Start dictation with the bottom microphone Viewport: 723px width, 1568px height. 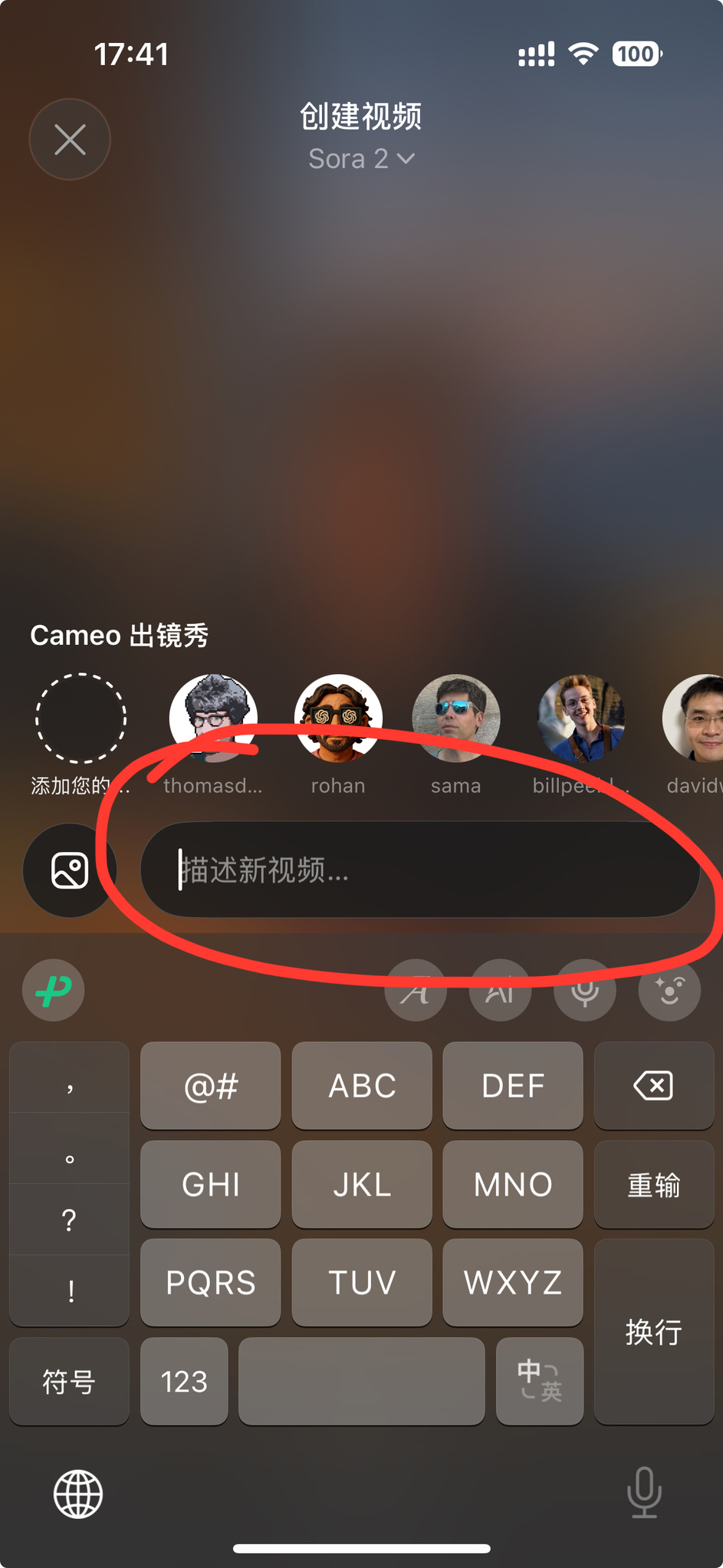(x=644, y=1492)
